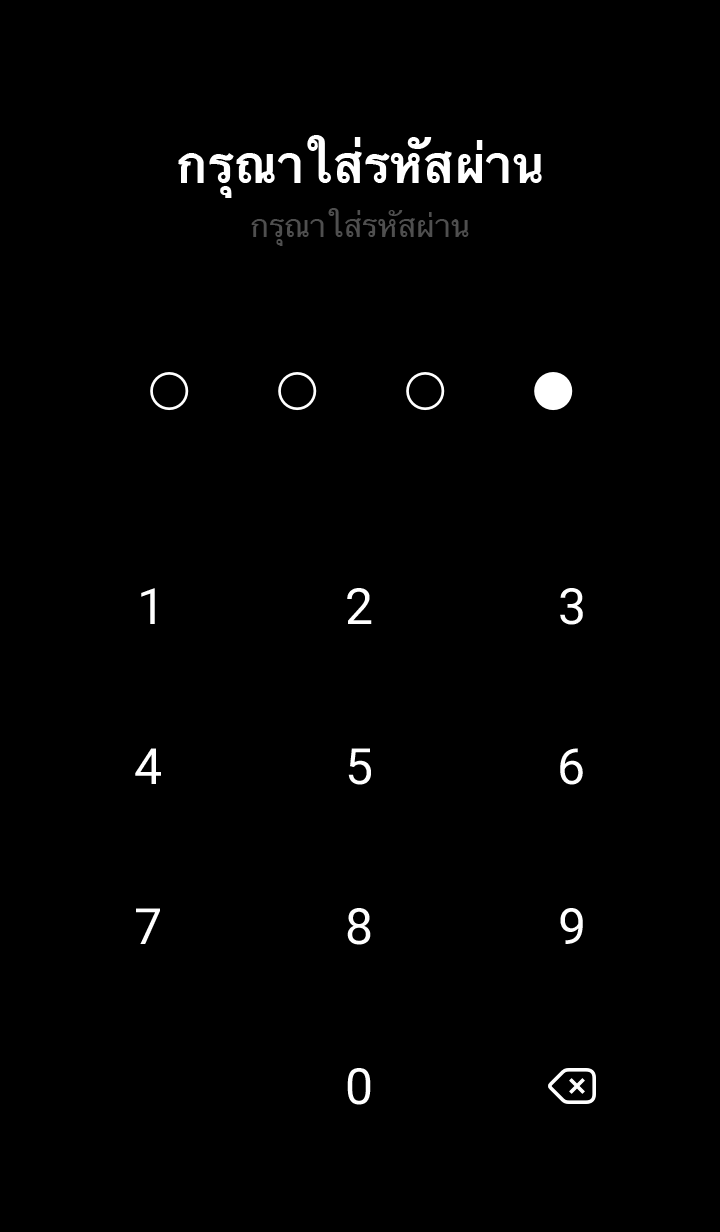720x1232 pixels.
Task: Tap the 9 key on the keypad
Action: coord(571,927)
